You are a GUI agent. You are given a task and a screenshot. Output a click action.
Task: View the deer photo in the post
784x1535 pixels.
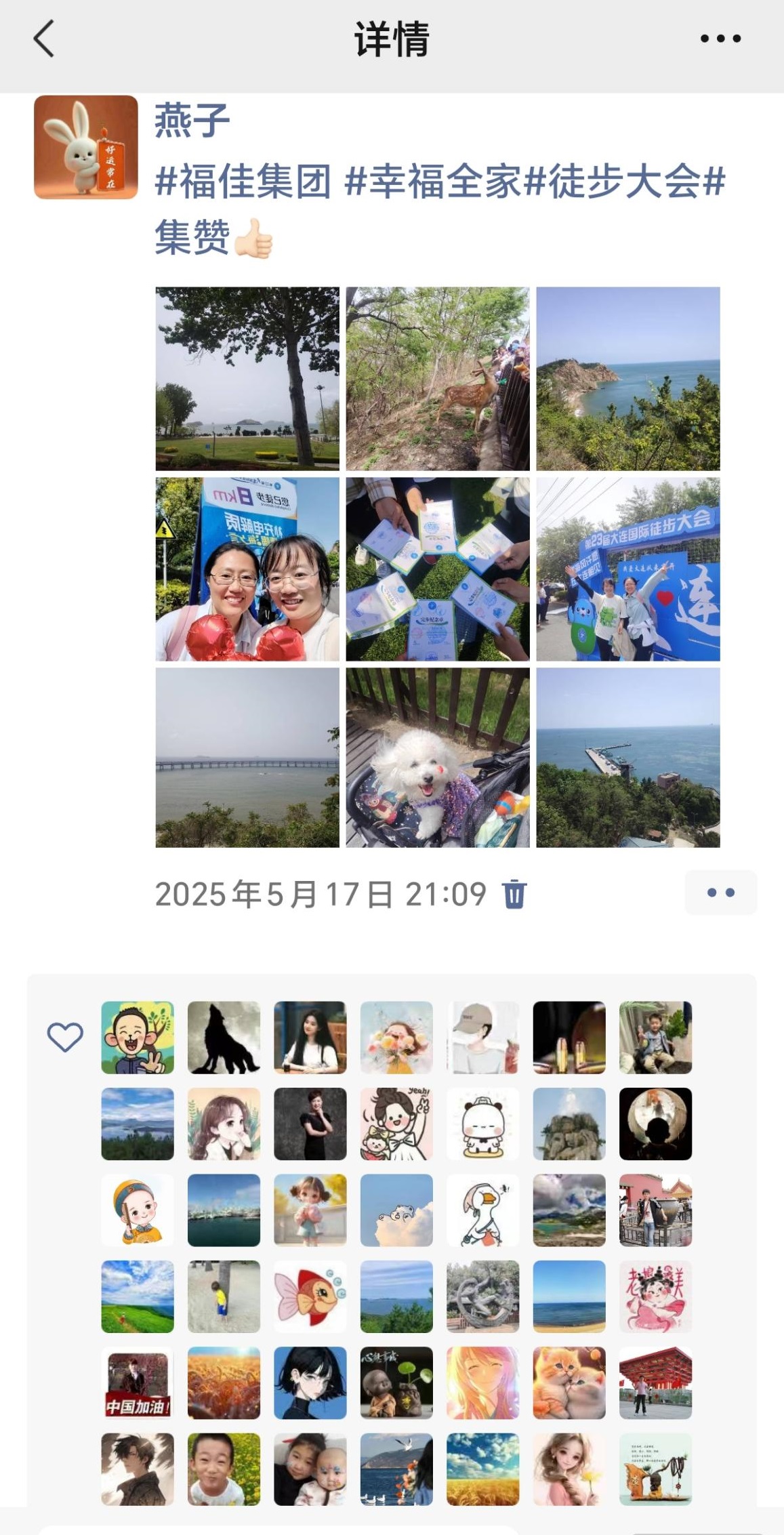pos(438,378)
